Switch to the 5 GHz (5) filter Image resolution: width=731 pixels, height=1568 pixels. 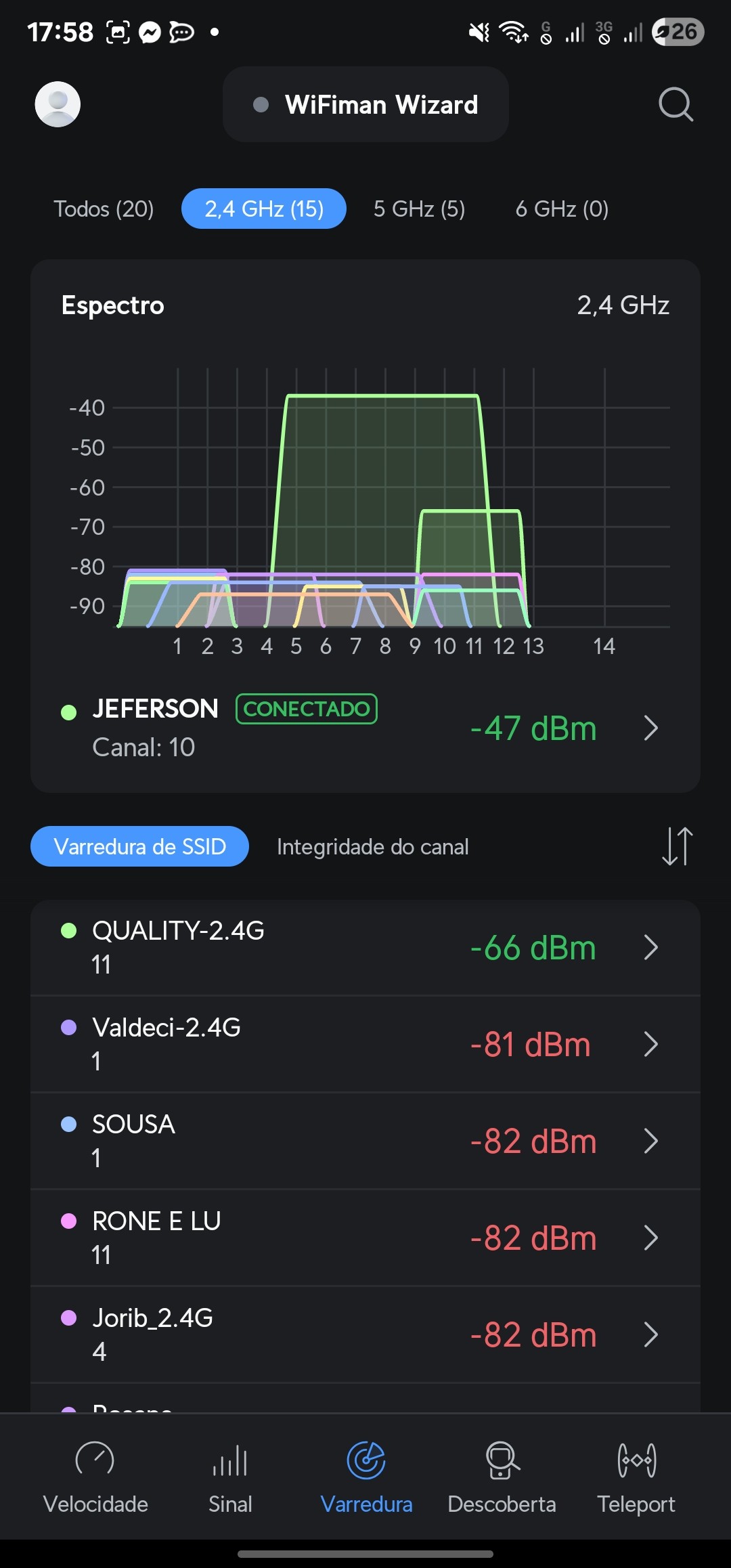click(x=419, y=209)
